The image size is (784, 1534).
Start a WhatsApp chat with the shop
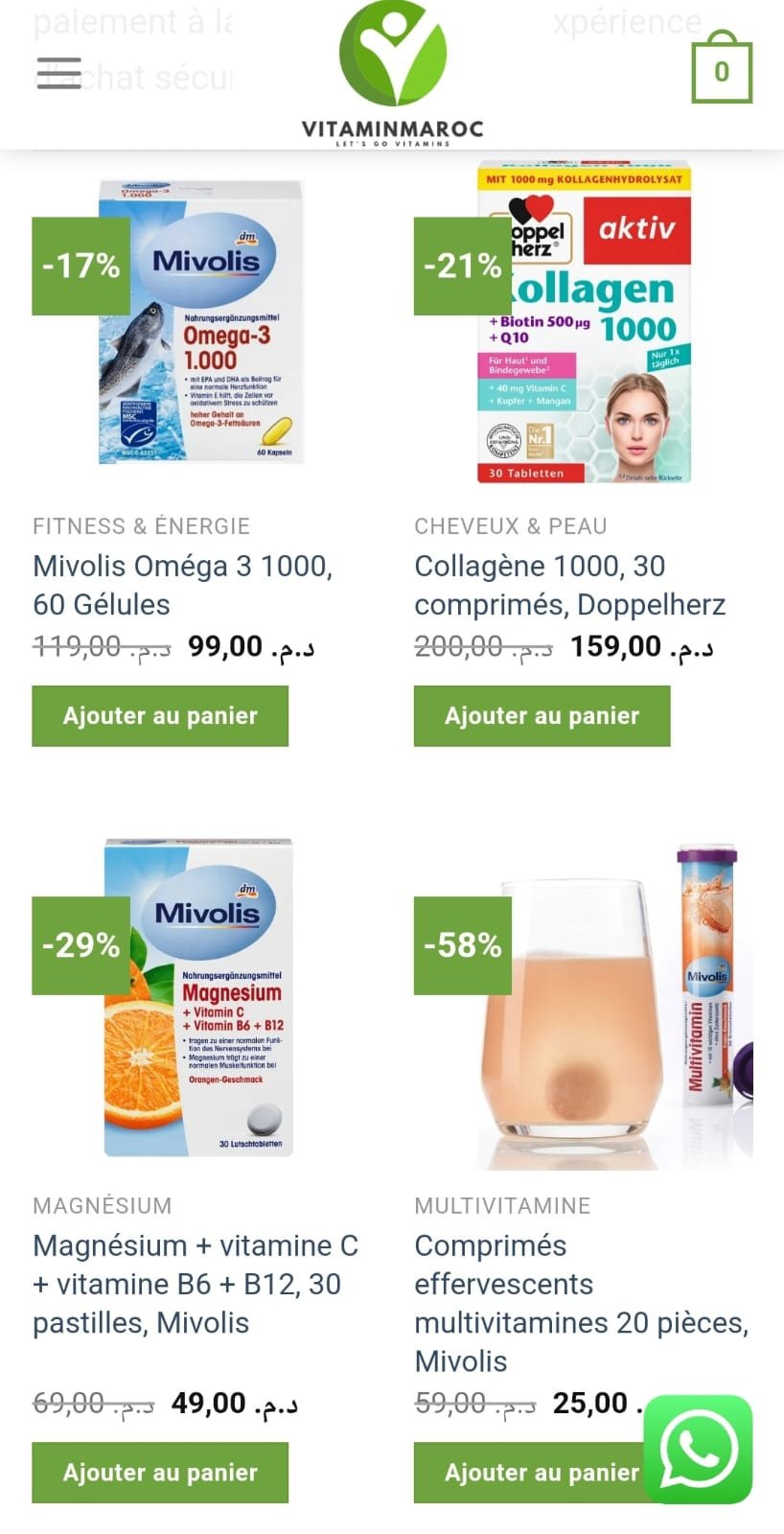click(698, 1449)
